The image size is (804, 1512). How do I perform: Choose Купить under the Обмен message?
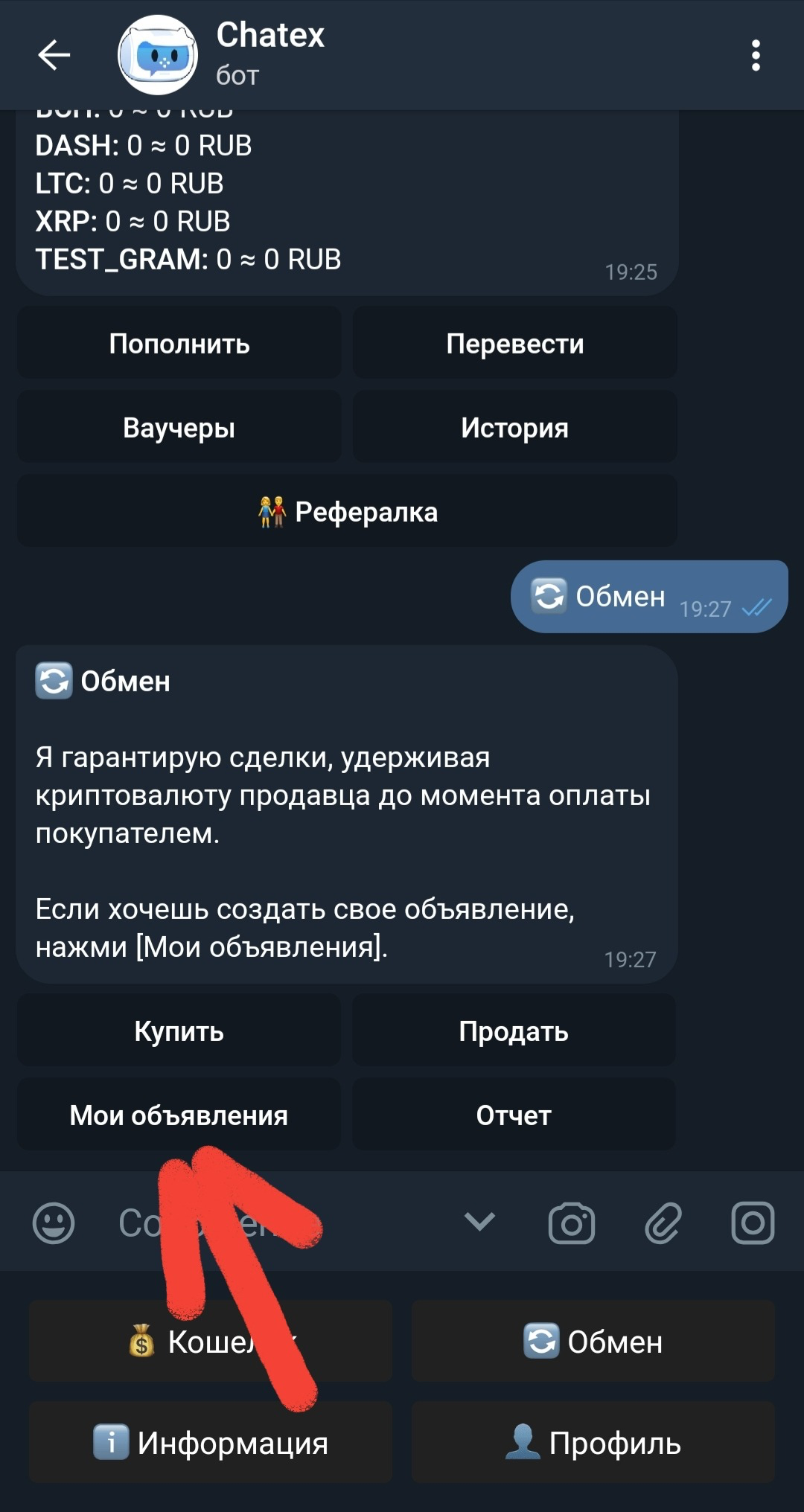pos(179,1031)
